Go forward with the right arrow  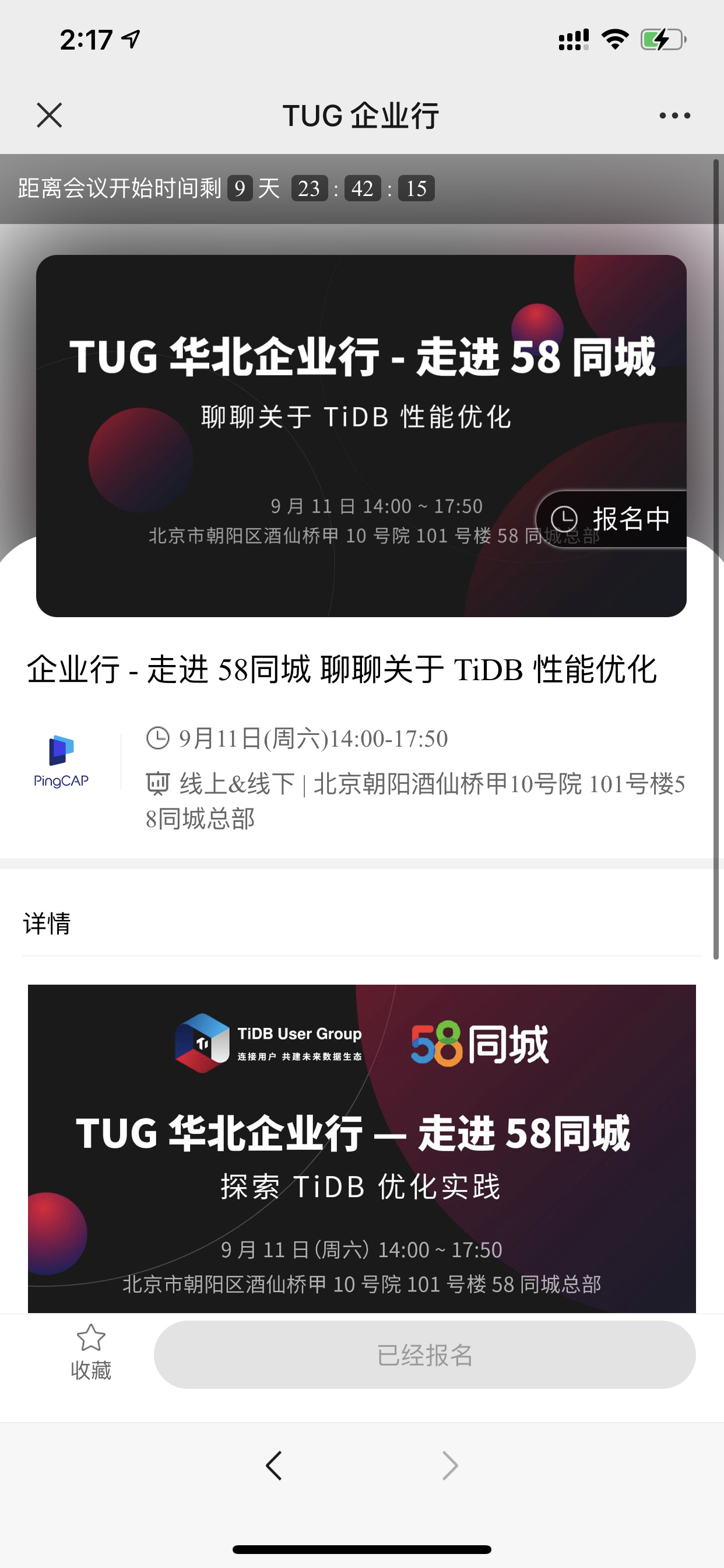point(449,1465)
